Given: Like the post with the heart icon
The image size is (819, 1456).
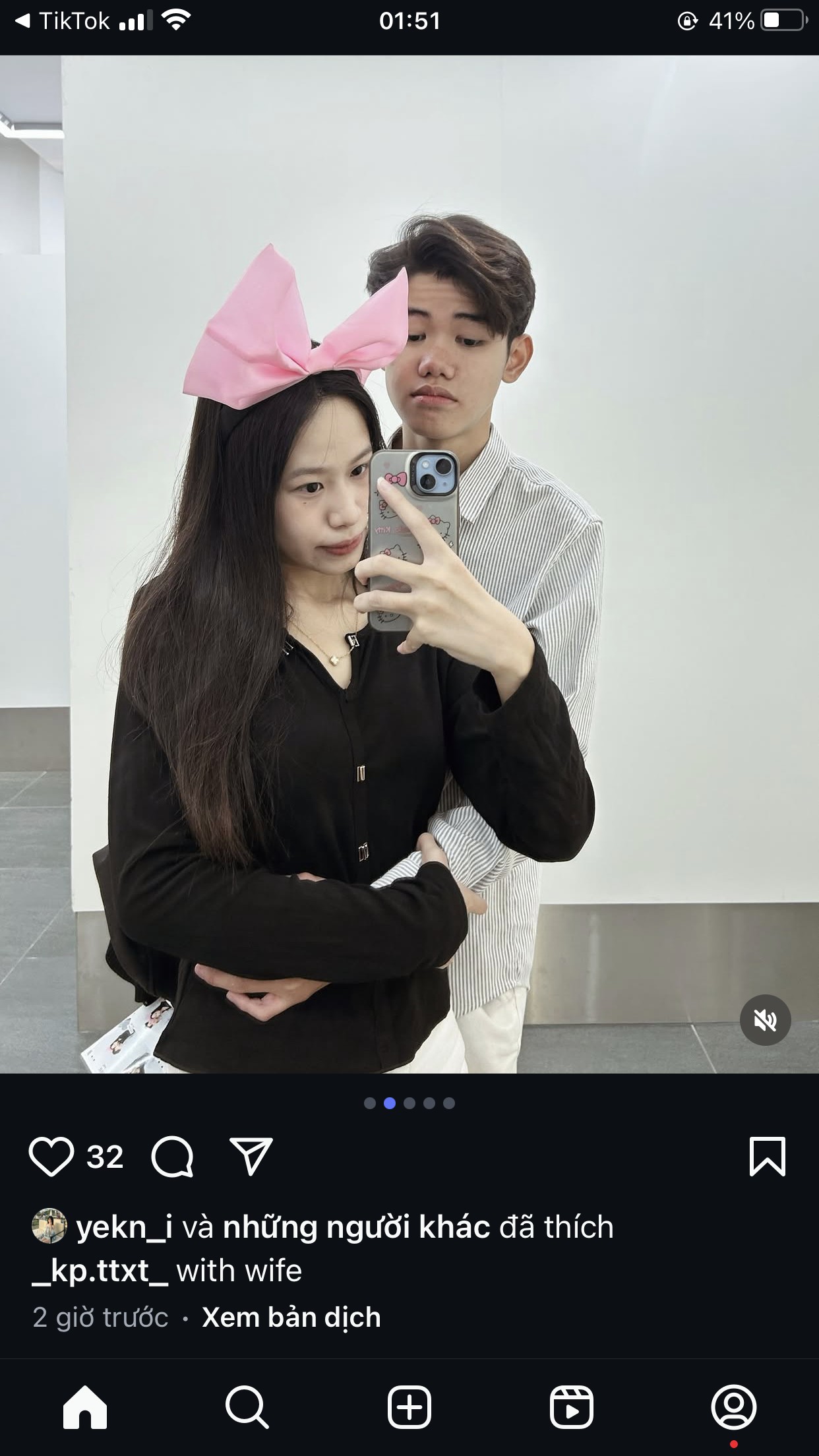Looking at the screenshot, I should pyautogui.click(x=51, y=1157).
